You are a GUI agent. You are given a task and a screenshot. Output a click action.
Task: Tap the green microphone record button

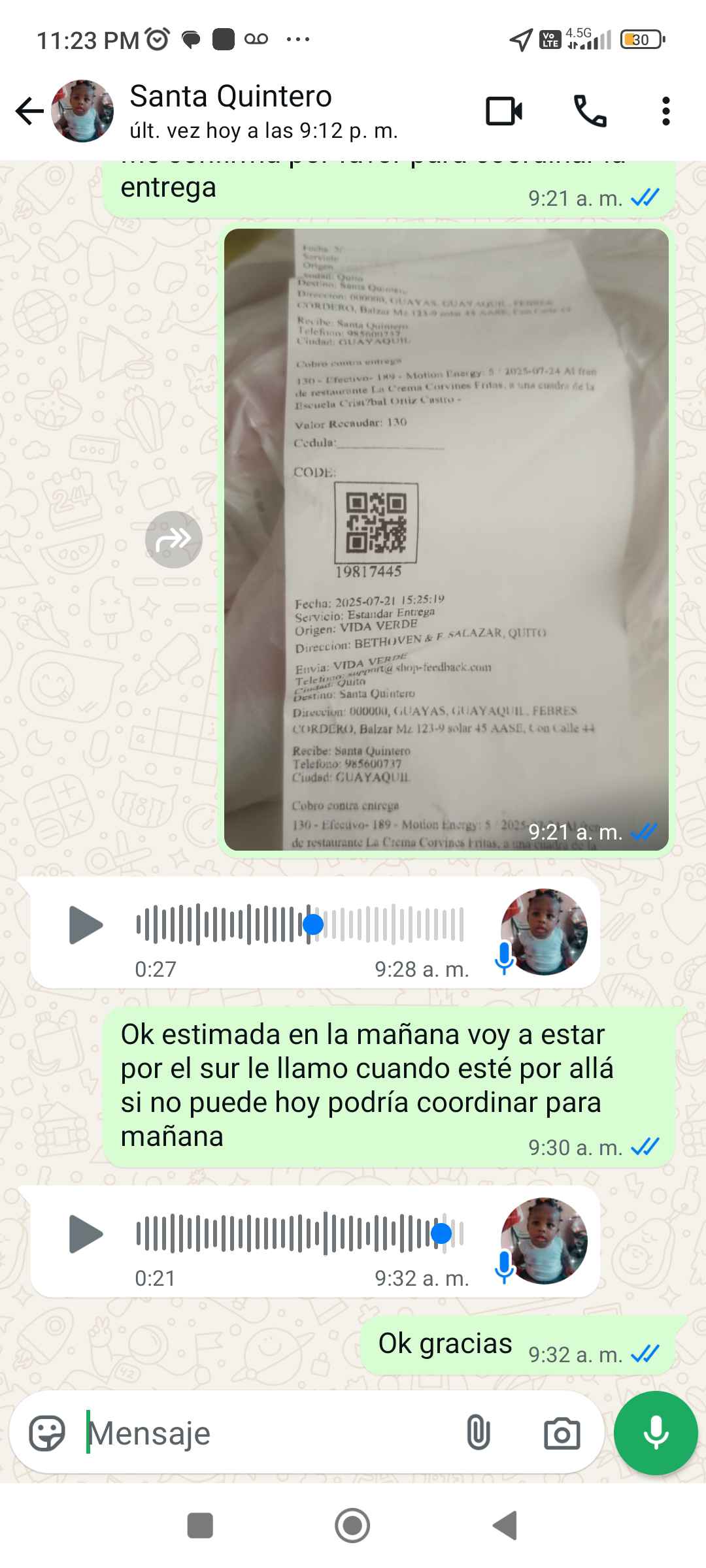pos(655,1433)
